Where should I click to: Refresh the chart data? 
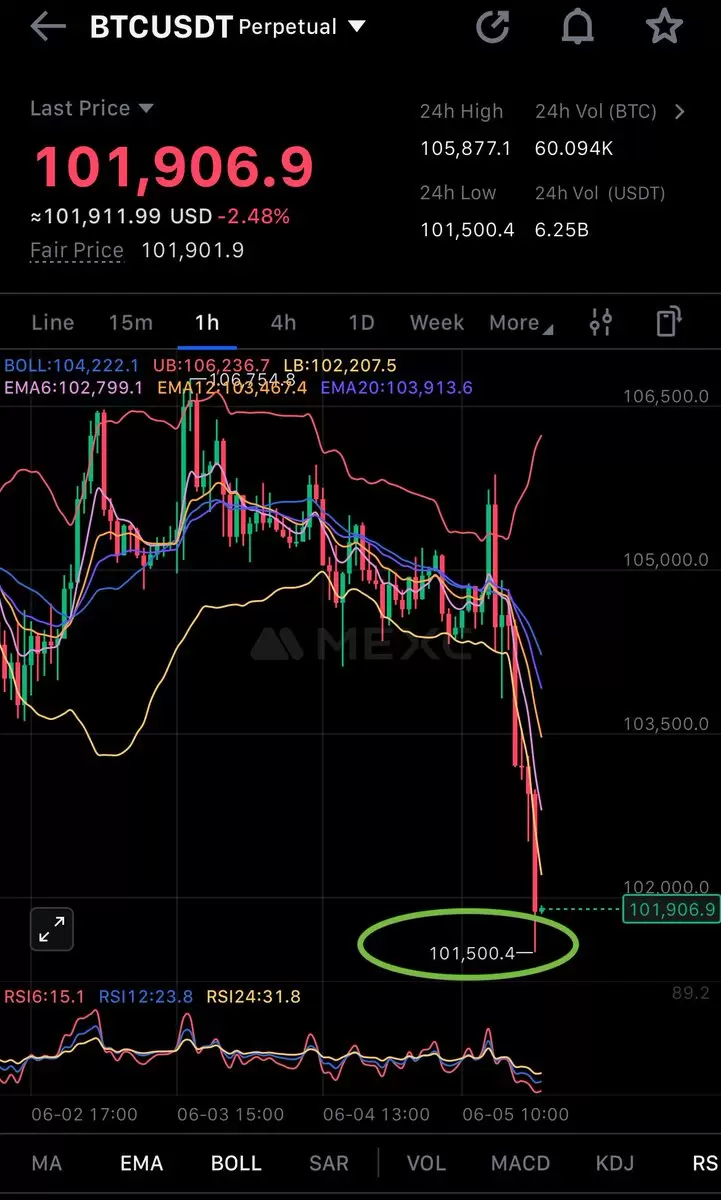492,27
